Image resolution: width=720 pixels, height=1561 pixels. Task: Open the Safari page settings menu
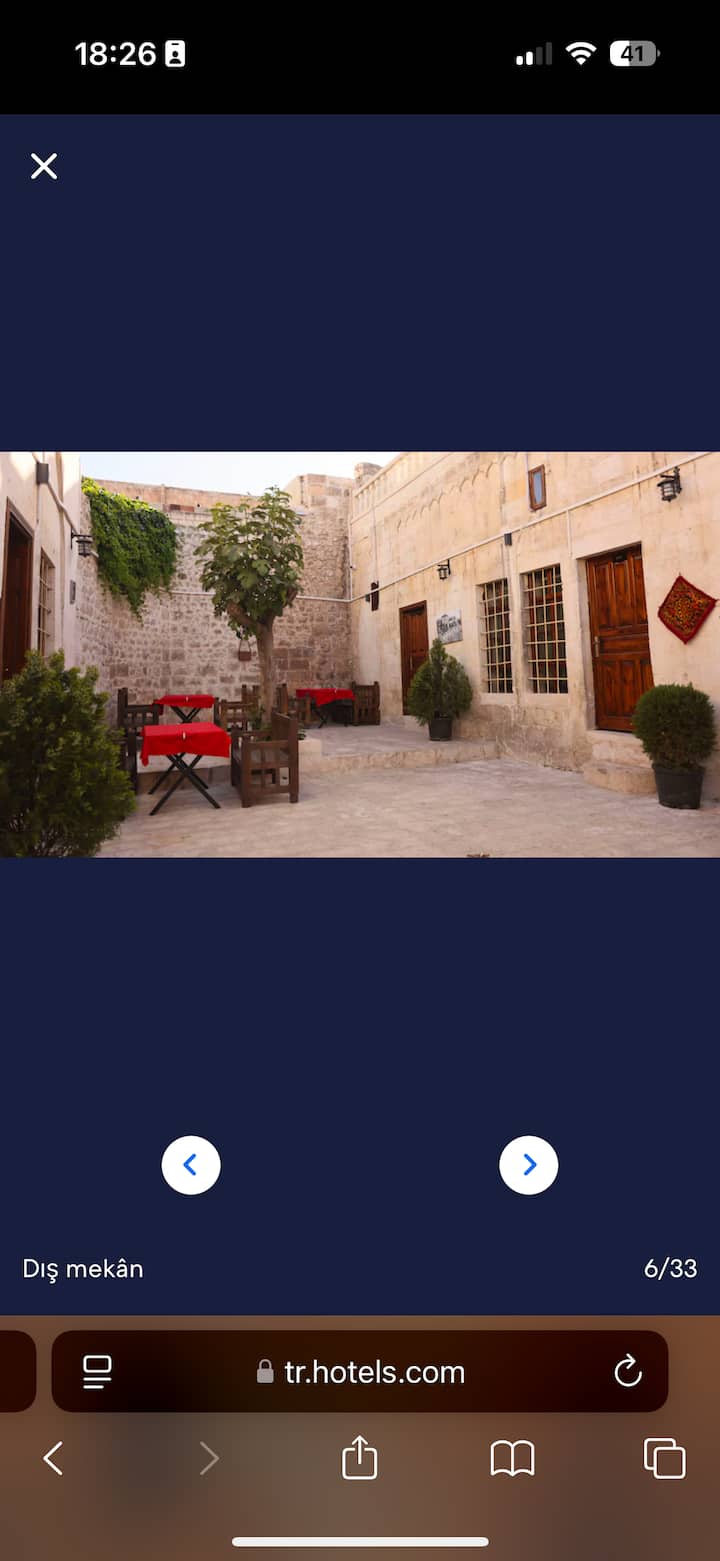pyautogui.click(x=97, y=1371)
